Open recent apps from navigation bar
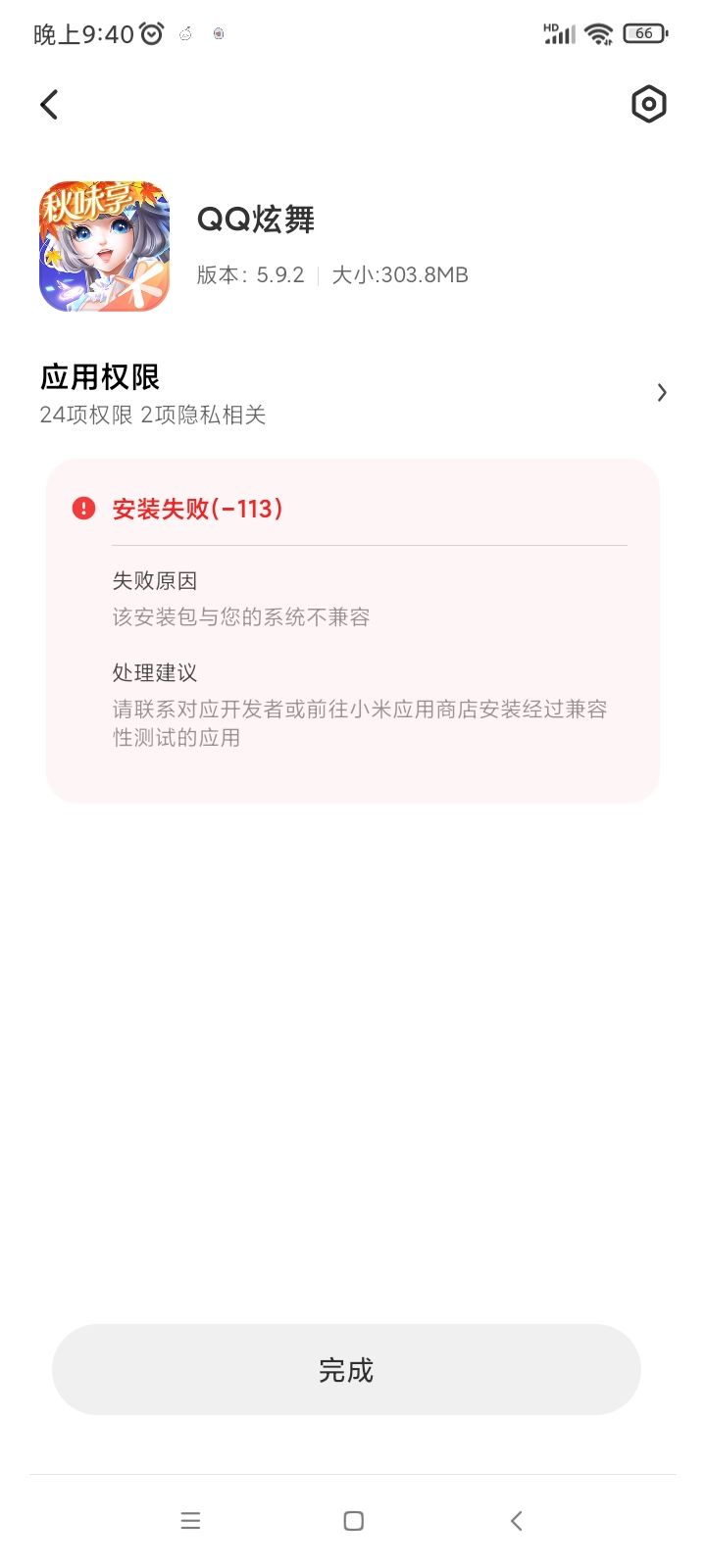Viewport: 706px width, 1568px height. (190, 1520)
